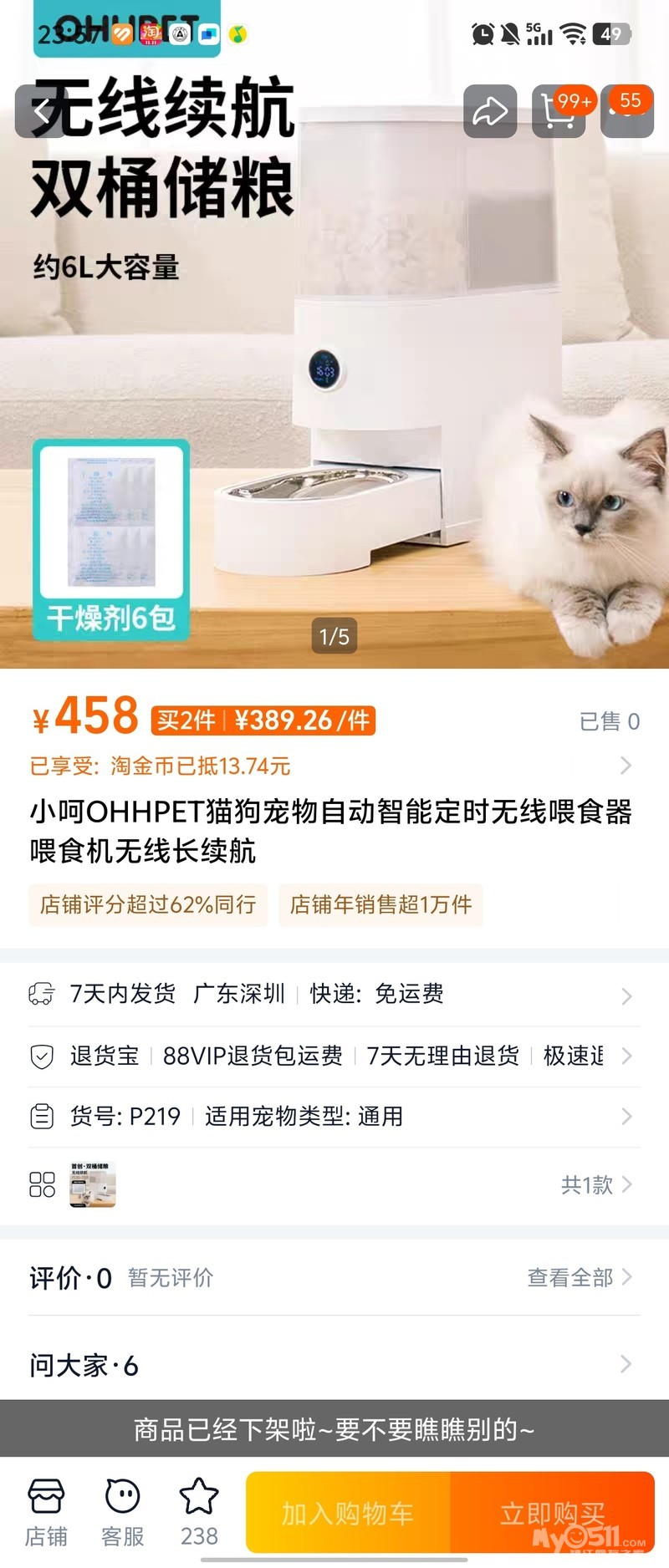
Task: Contact 客服 customer service
Action: click(122, 1511)
